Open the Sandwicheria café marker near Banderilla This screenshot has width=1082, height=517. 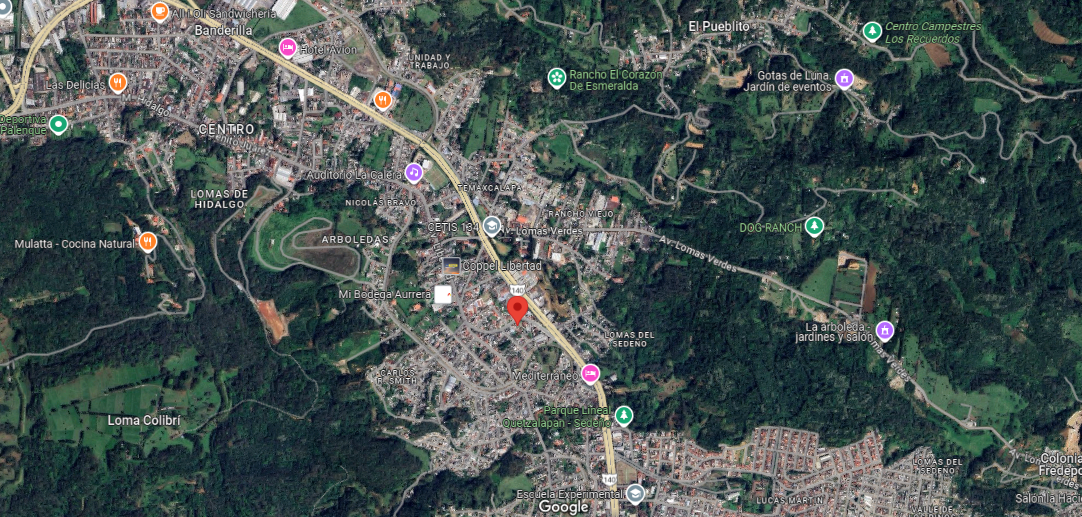coord(160,12)
